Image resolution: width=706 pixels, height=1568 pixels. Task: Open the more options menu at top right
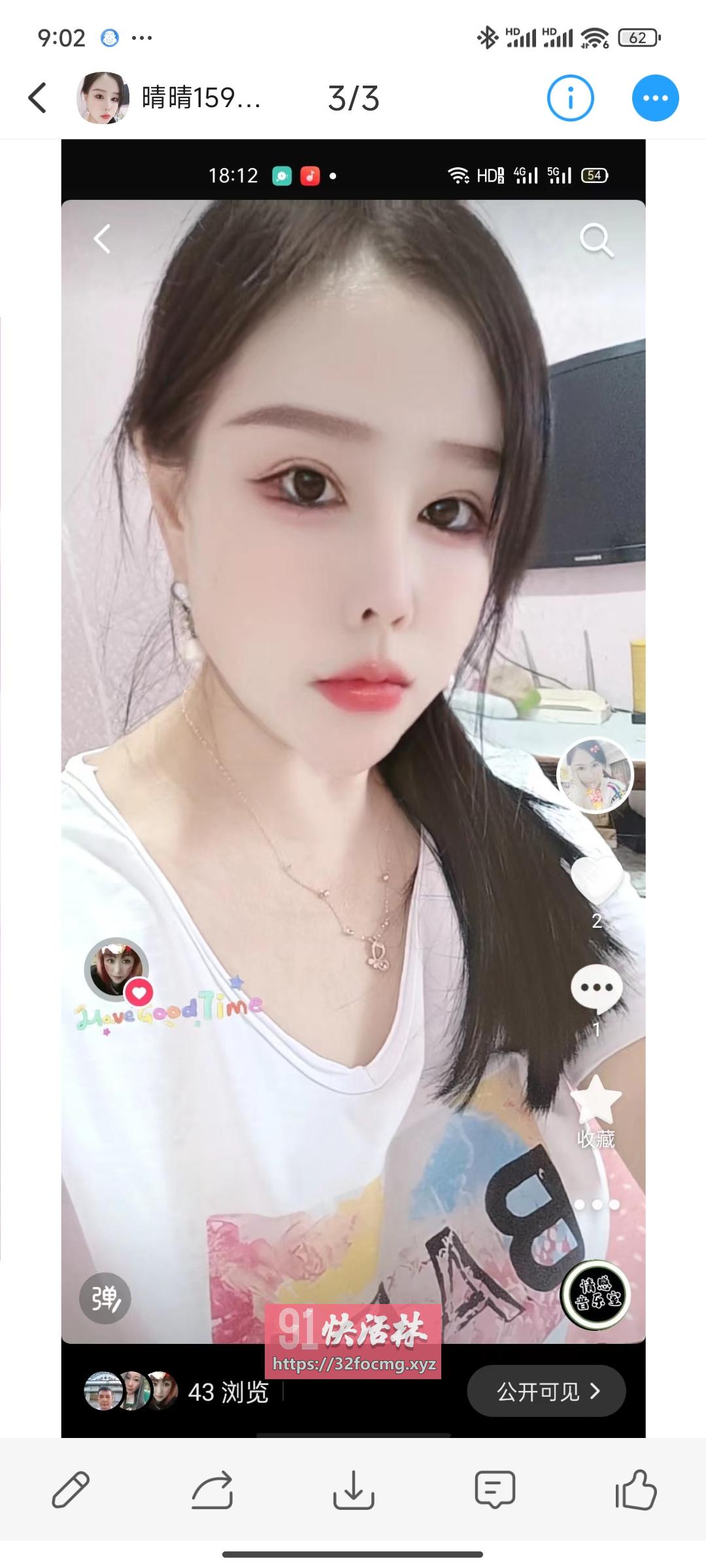pos(656,97)
